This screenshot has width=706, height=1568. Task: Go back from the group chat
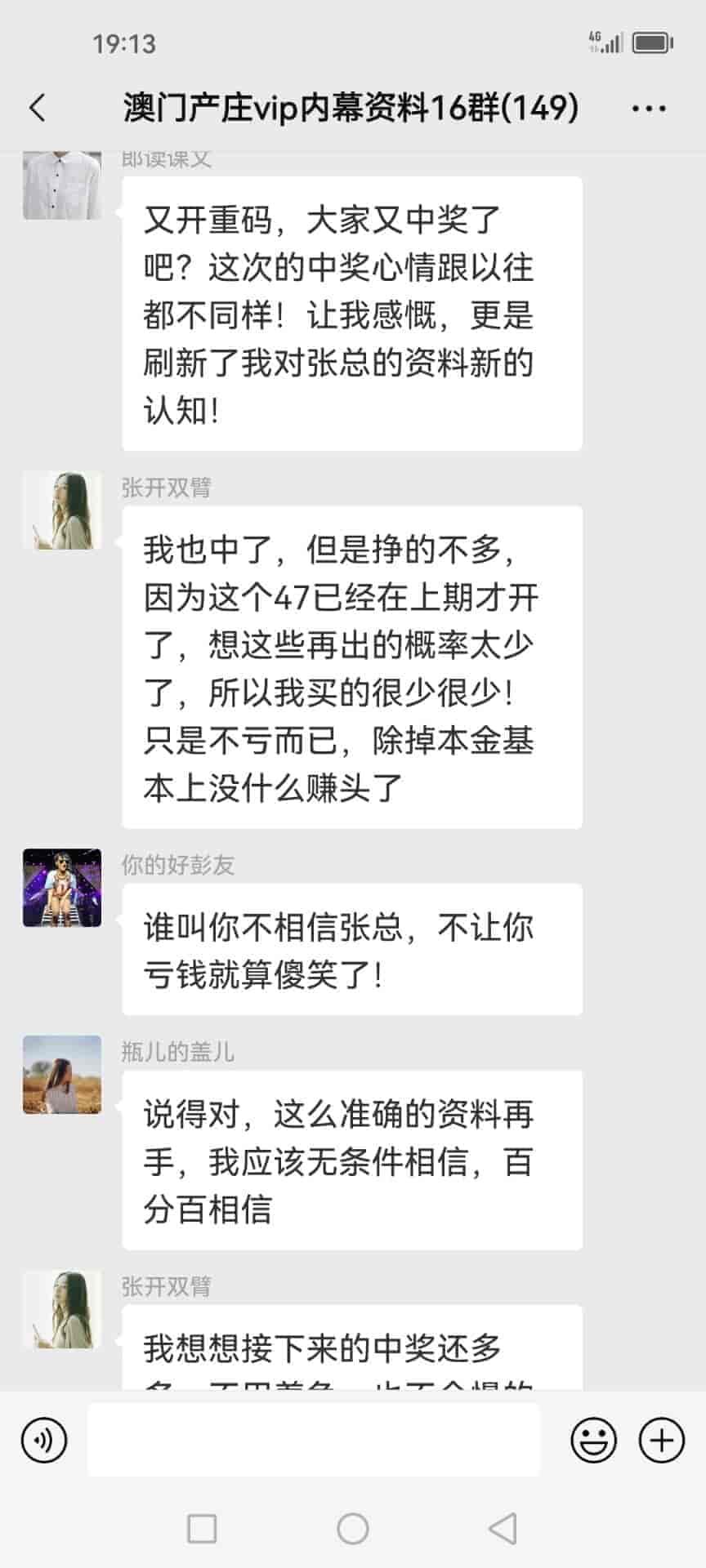[38, 108]
